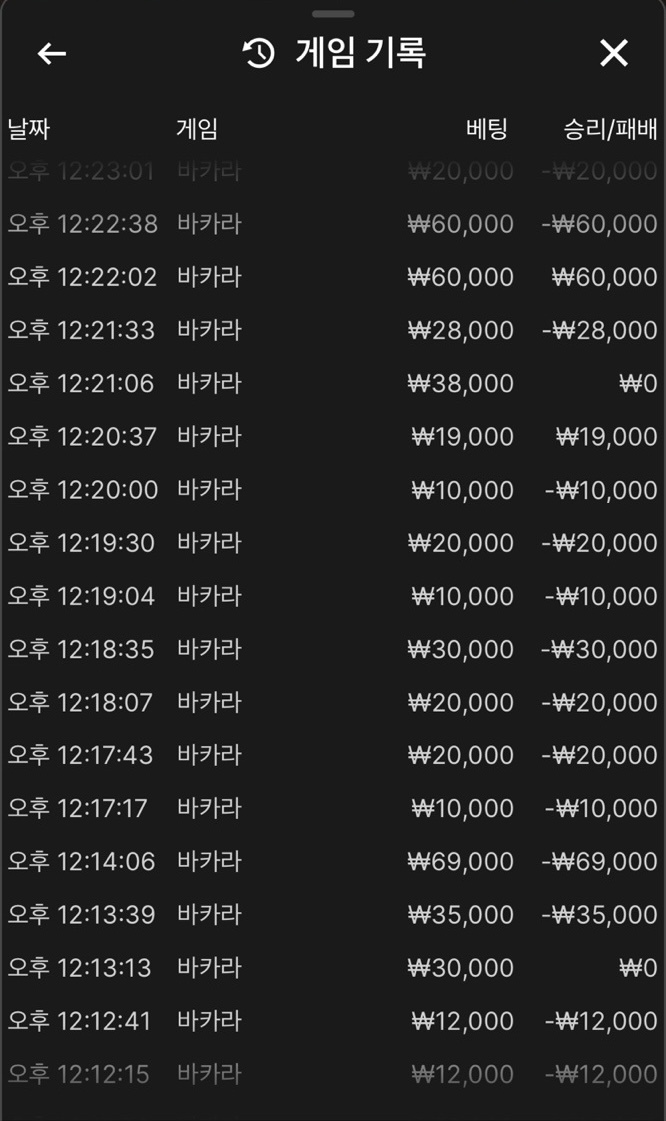Select the 12:20:37 baccarat entry

click(x=333, y=436)
